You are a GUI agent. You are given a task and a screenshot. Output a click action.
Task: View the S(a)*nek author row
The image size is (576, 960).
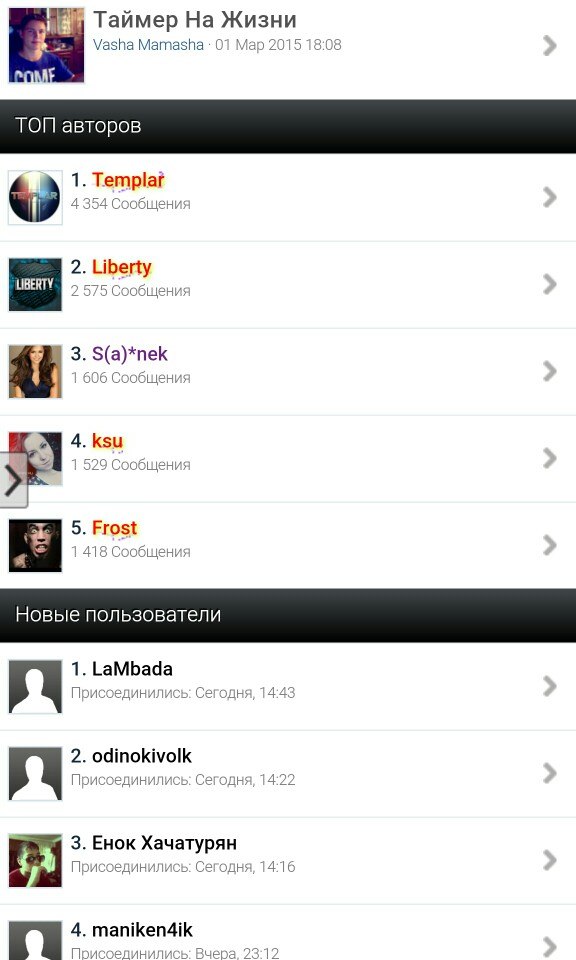(288, 371)
